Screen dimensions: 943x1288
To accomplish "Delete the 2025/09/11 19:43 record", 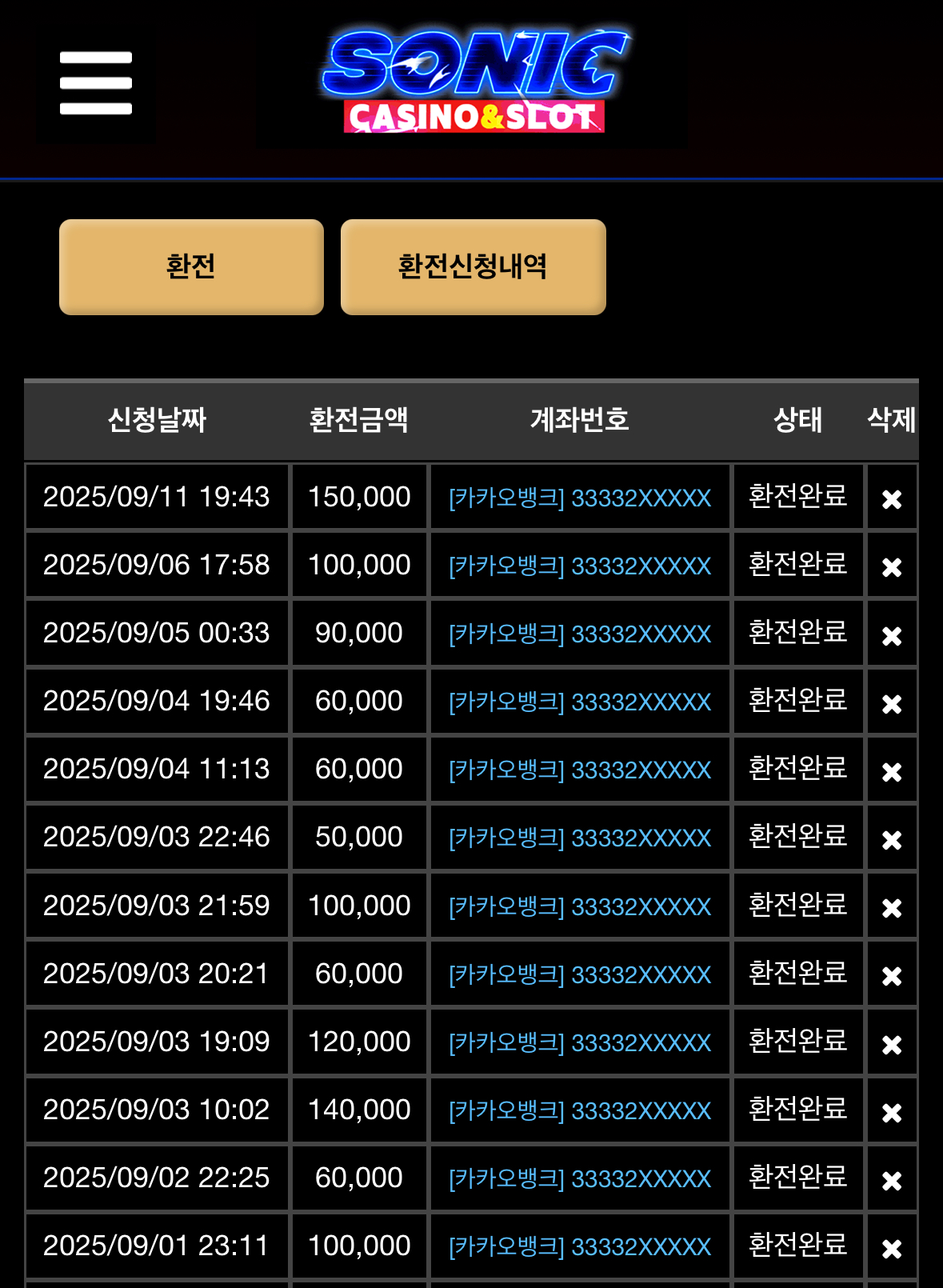I will point(892,499).
